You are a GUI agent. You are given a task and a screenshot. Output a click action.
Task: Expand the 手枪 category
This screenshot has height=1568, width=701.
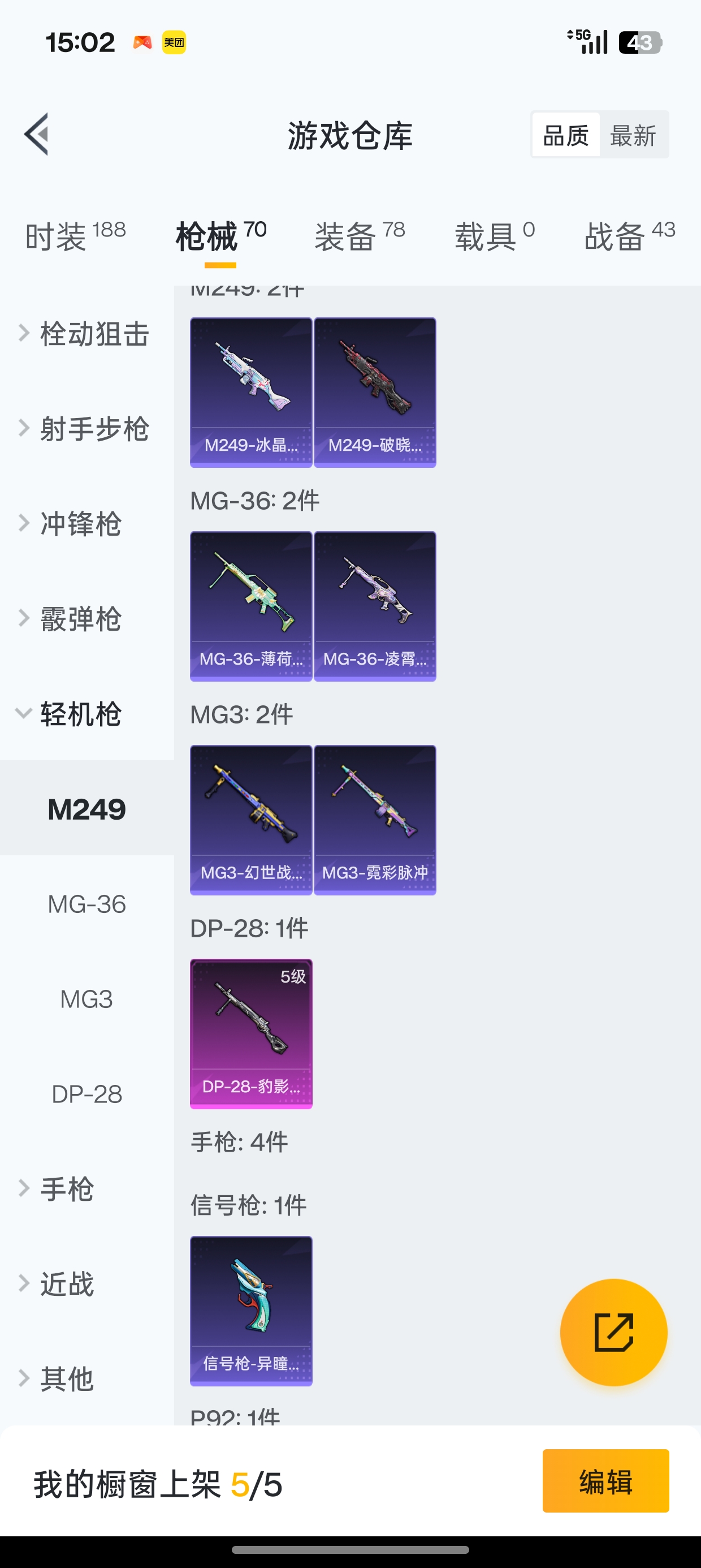pos(67,1188)
